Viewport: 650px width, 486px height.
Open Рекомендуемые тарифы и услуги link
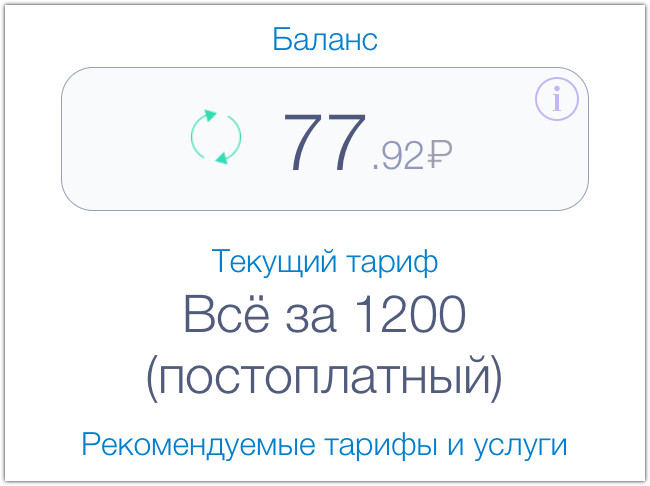tap(325, 445)
